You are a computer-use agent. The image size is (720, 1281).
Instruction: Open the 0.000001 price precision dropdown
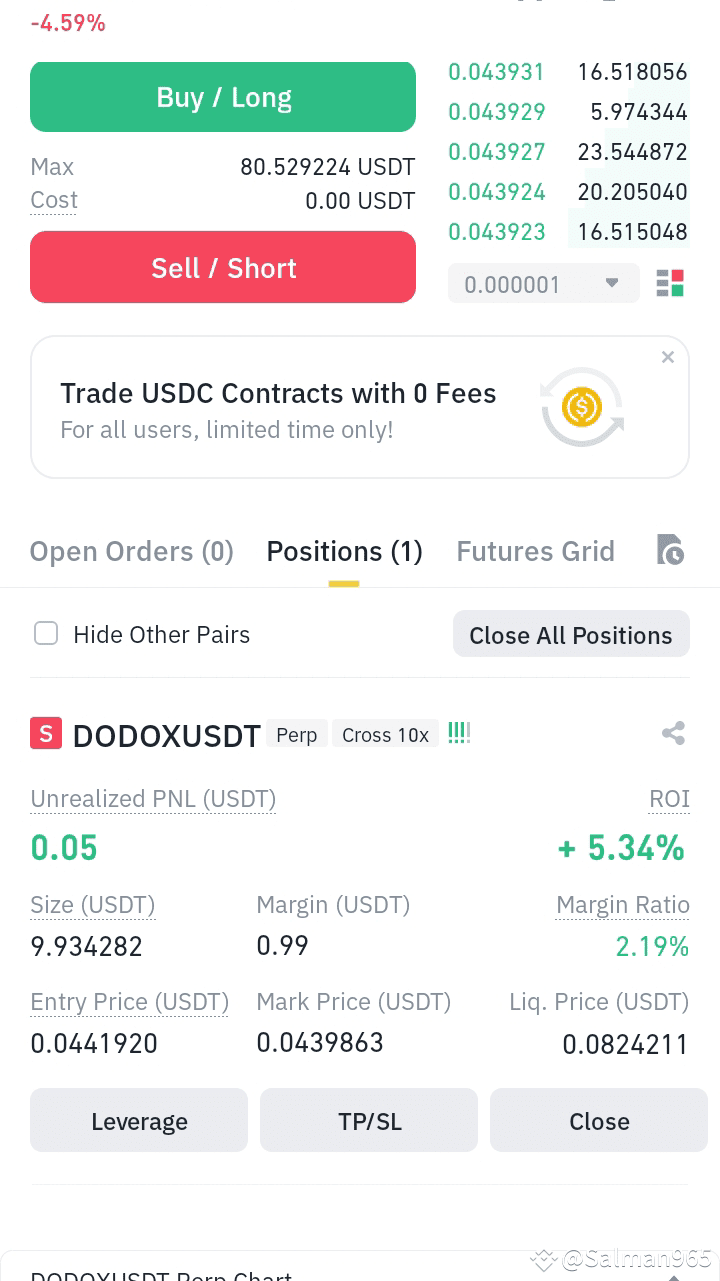(543, 284)
